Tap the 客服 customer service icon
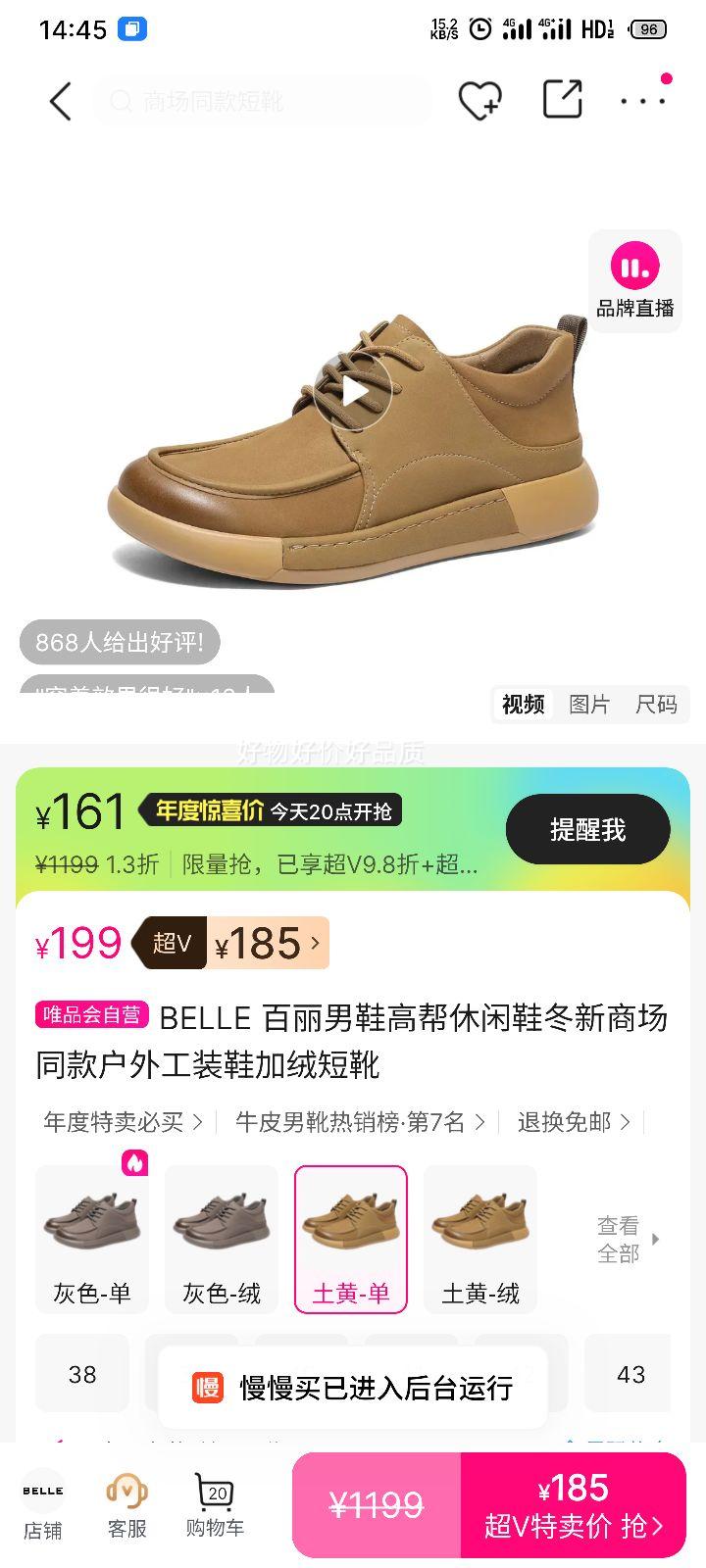This screenshot has width=706, height=1568. 126,1499
